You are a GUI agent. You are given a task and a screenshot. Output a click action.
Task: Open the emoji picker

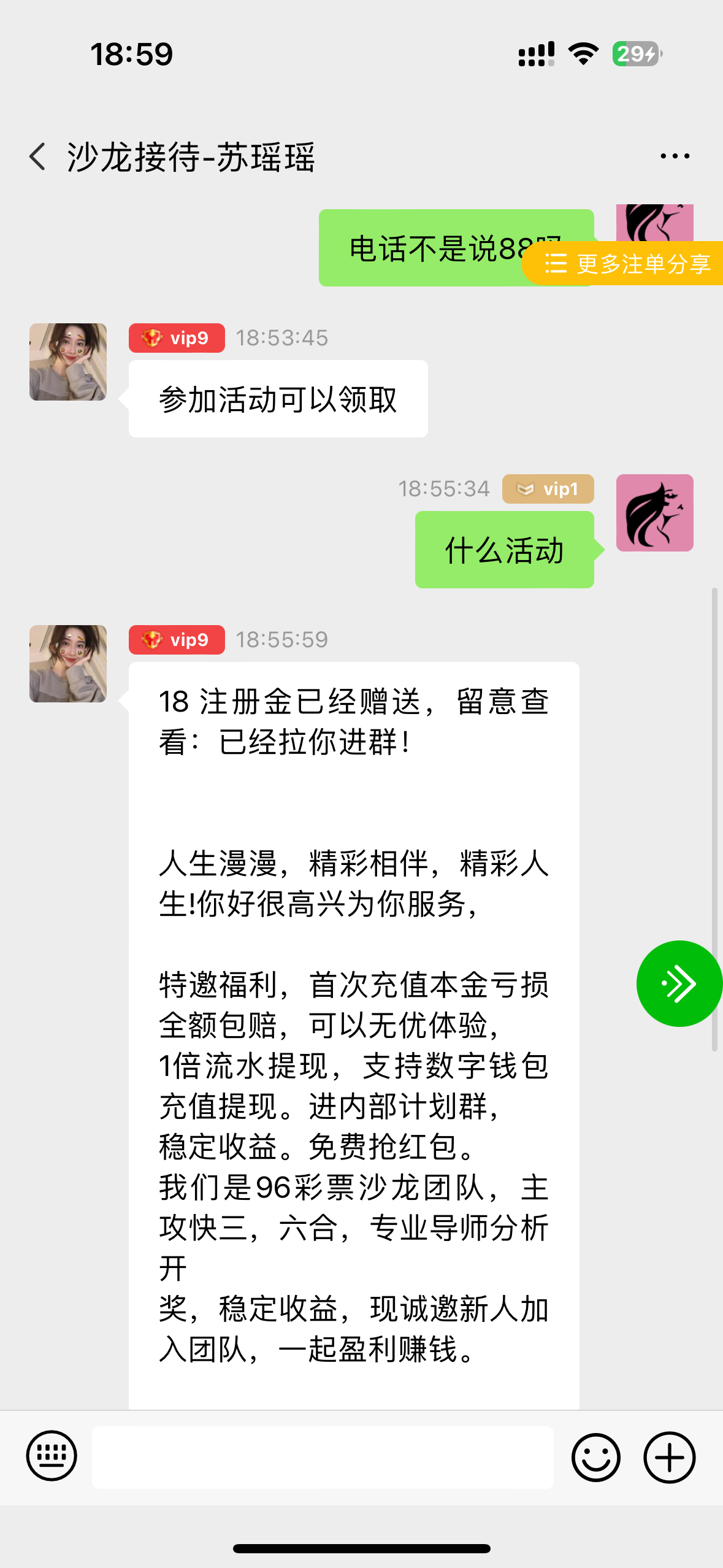point(595,1456)
